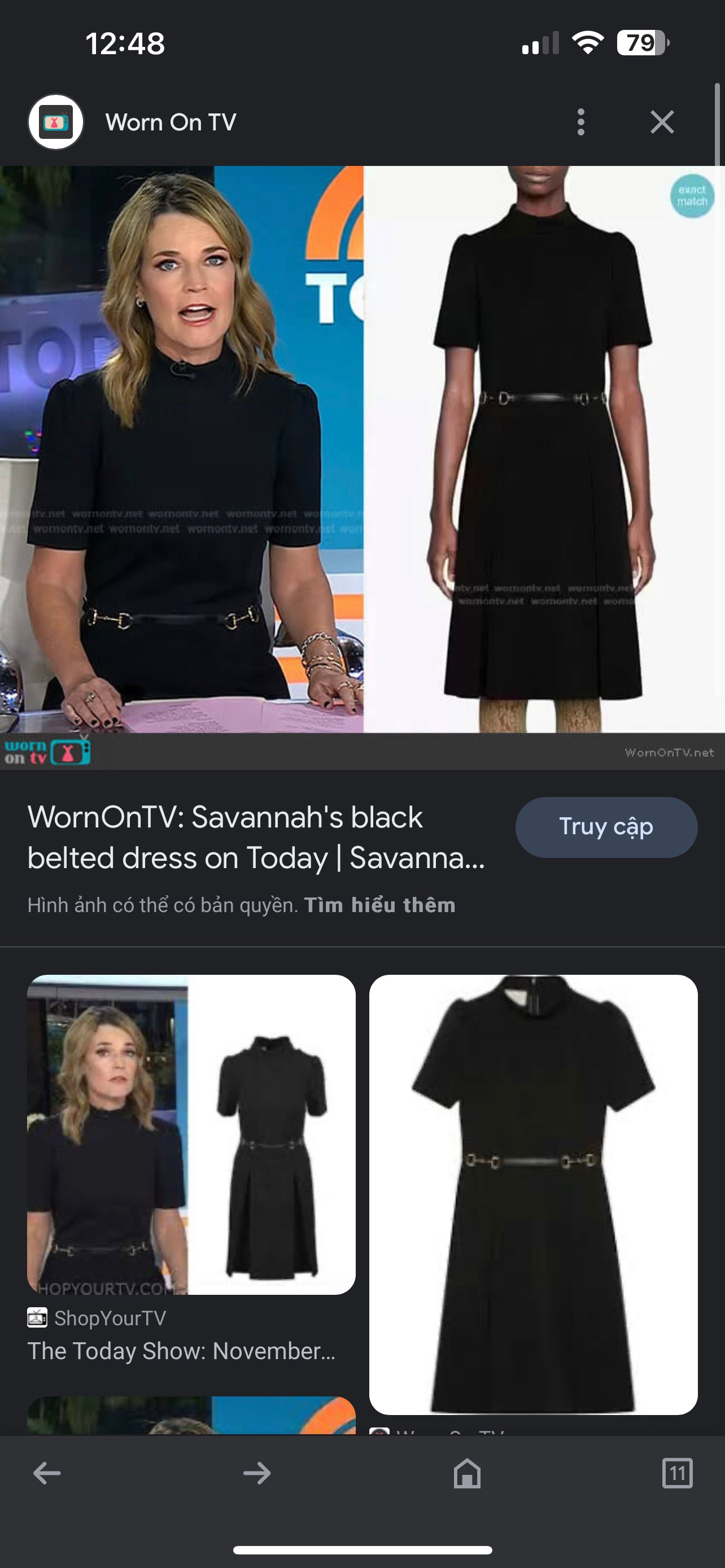Image resolution: width=725 pixels, height=1568 pixels.
Task: Open the Tìm hiểu thêm link
Action: coord(379,905)
